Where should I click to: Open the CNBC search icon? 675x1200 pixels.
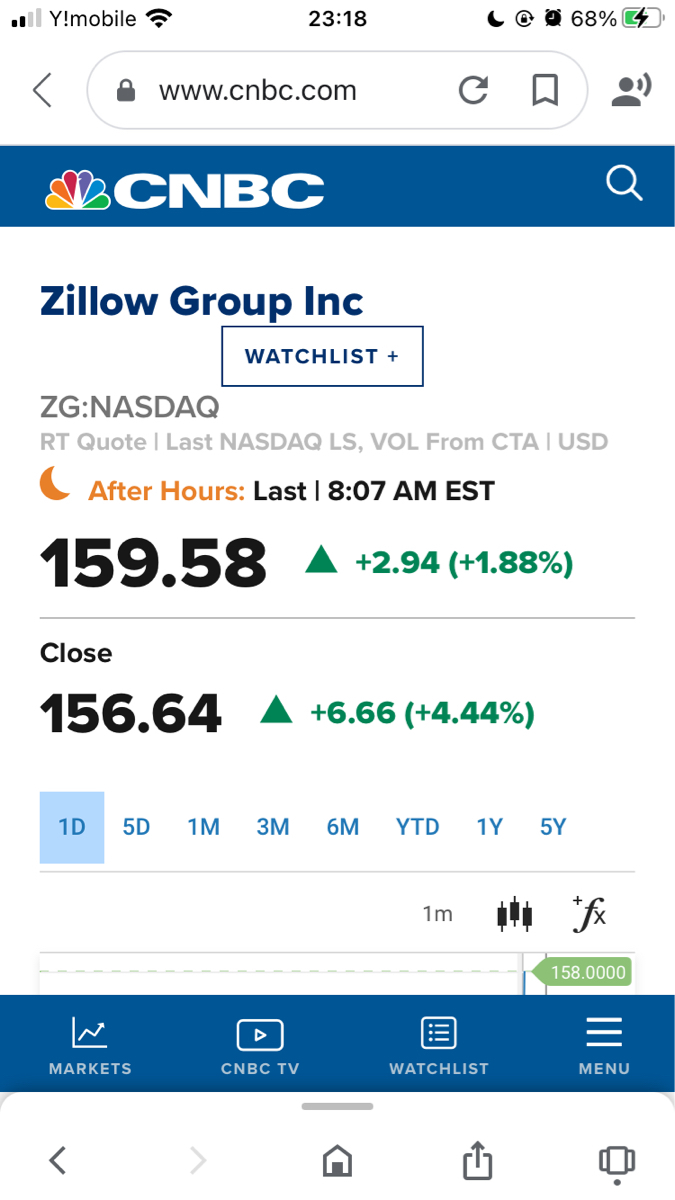[x=624, y=184]
